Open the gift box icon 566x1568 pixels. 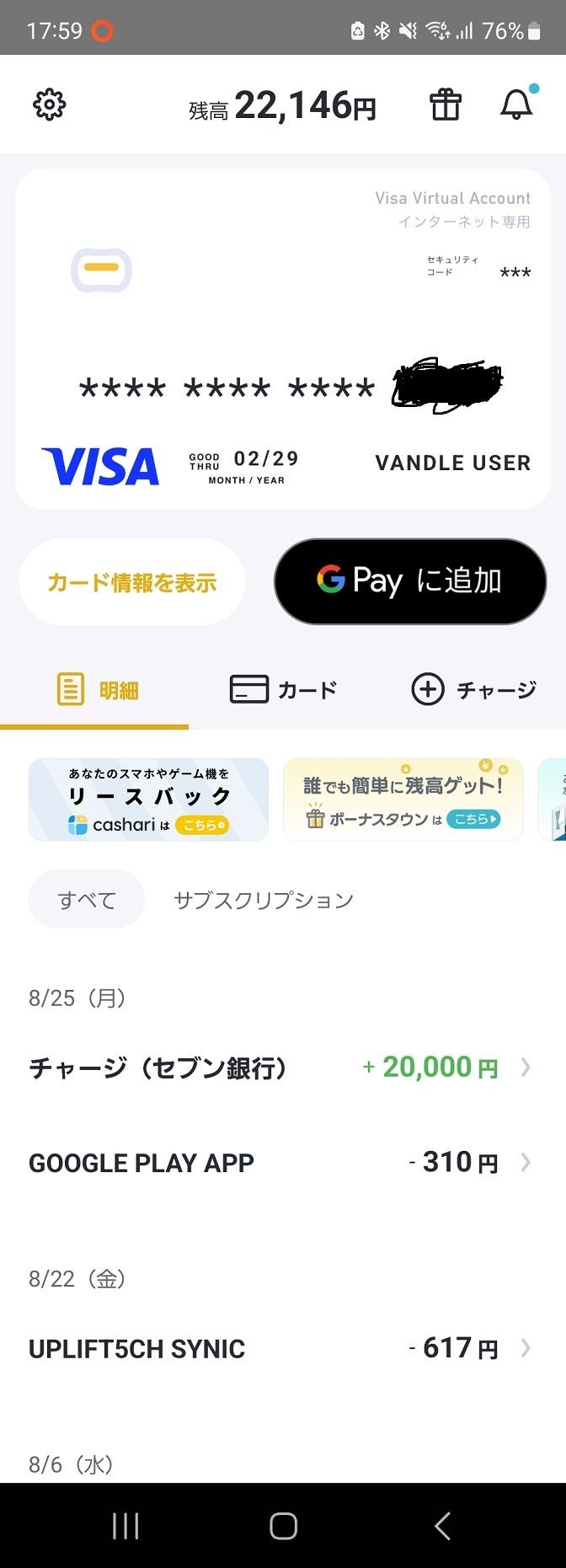pos(446,105)
